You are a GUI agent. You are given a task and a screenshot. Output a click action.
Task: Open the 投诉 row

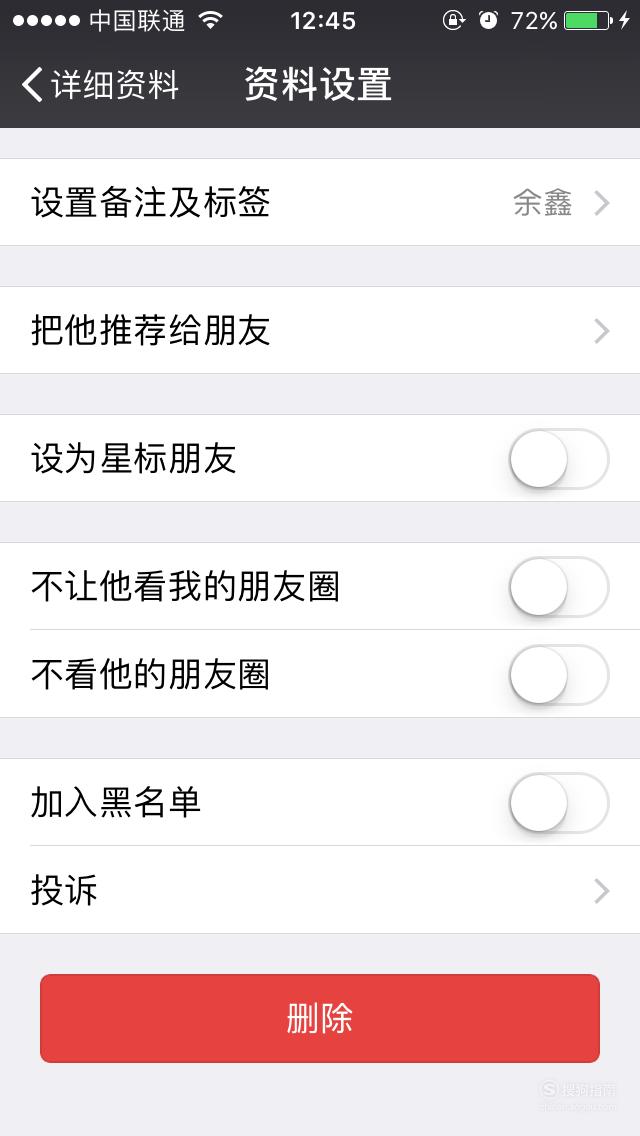pos(320,890)
